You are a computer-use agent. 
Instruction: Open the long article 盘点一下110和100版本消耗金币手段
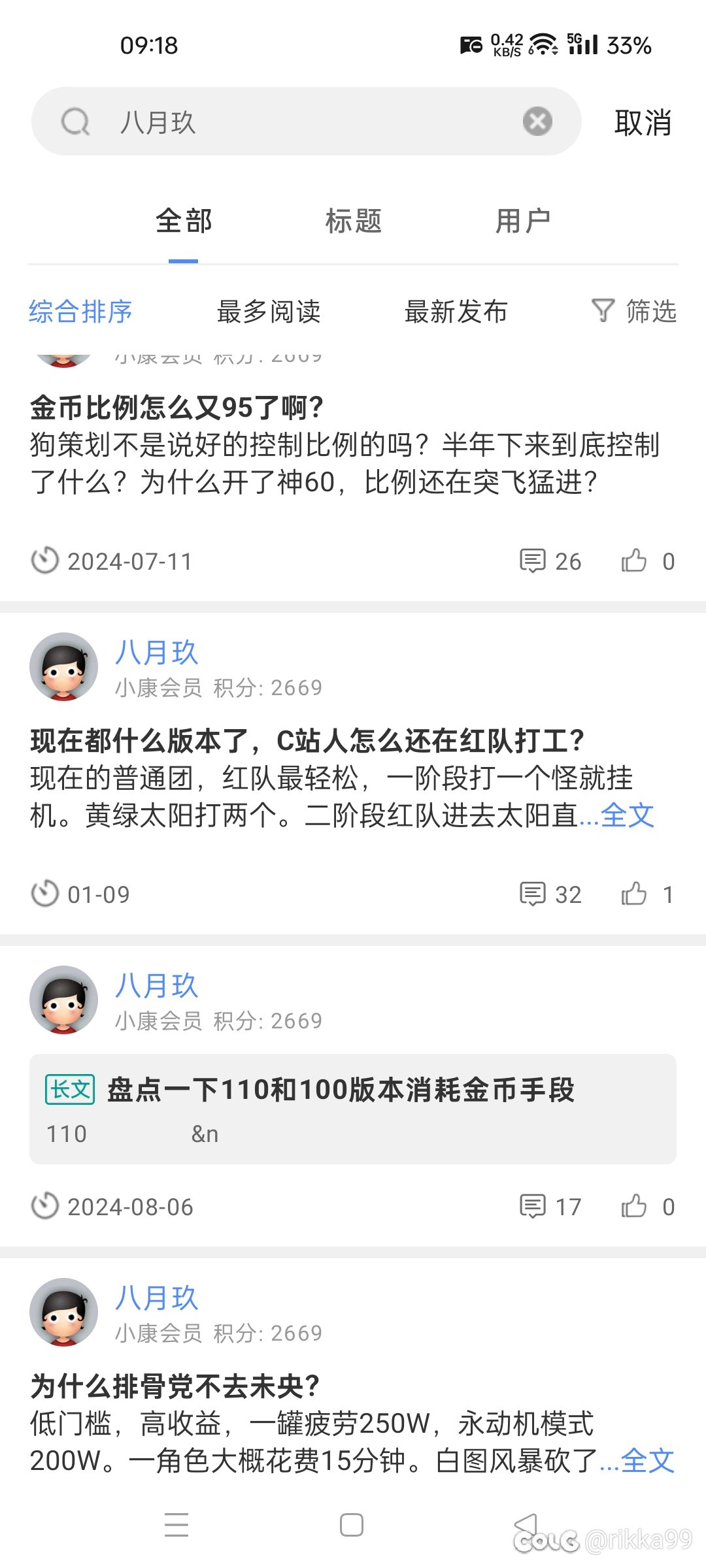click(x=353, y=1109)
